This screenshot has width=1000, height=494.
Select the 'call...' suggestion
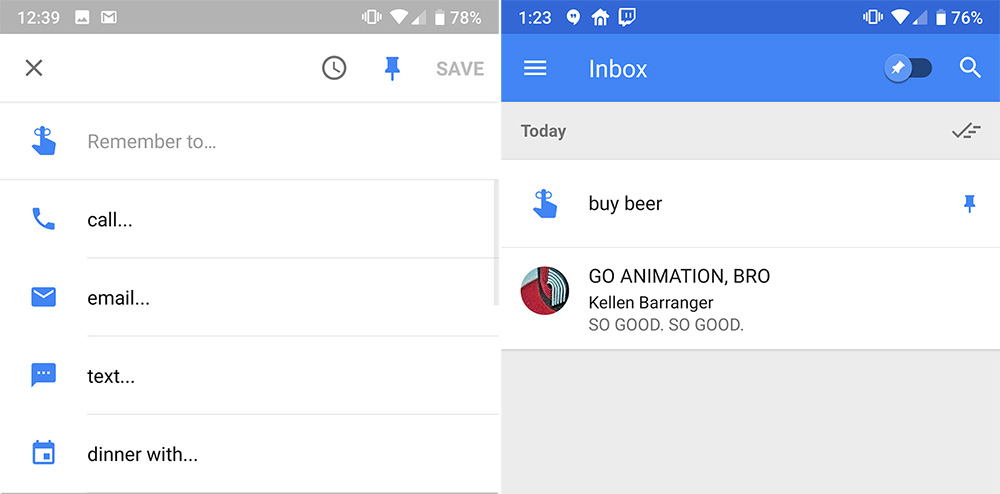point(110,220)
